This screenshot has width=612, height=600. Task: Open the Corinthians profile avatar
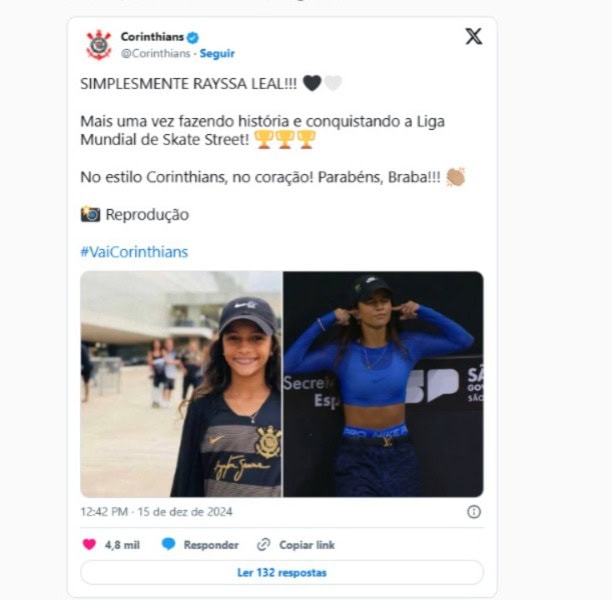point(98,44)
